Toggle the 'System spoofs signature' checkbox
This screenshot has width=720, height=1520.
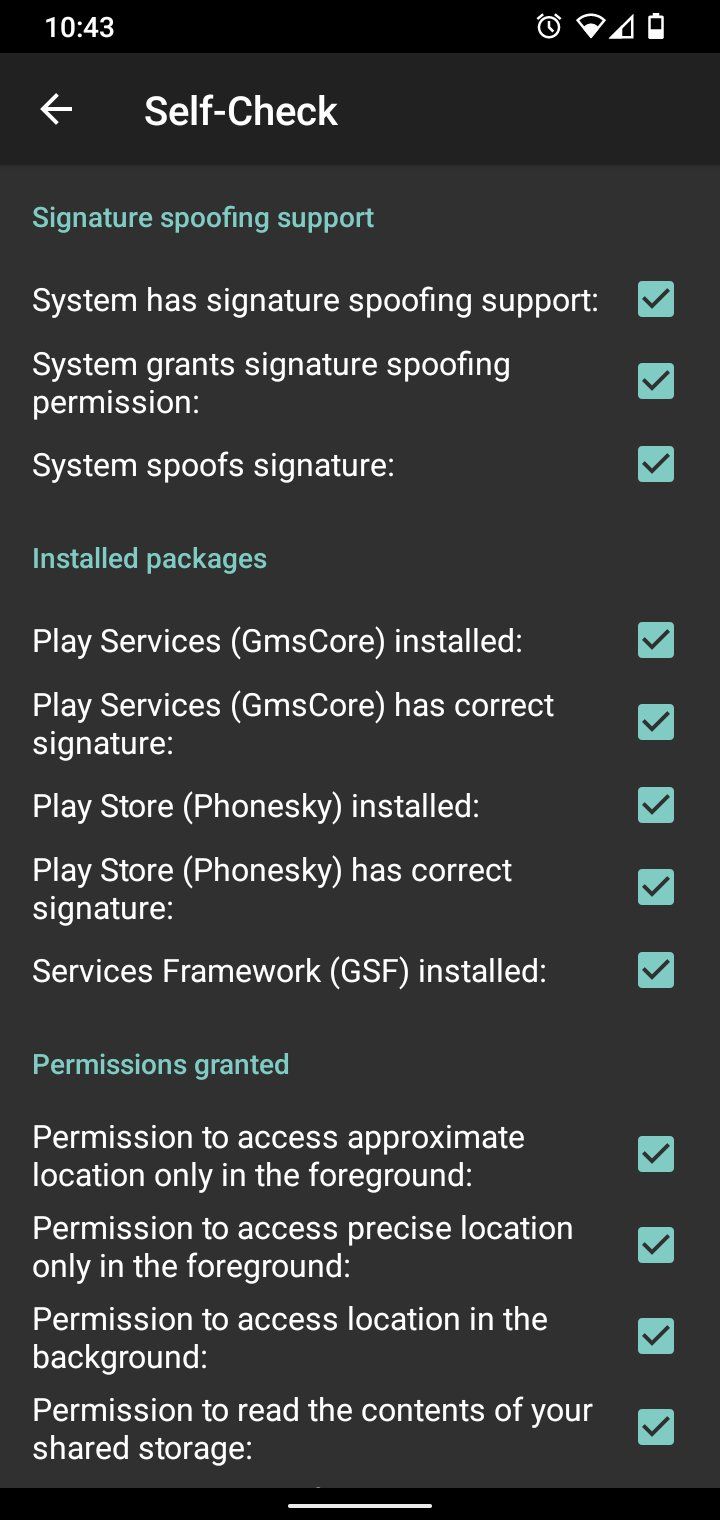pos(655,463)
